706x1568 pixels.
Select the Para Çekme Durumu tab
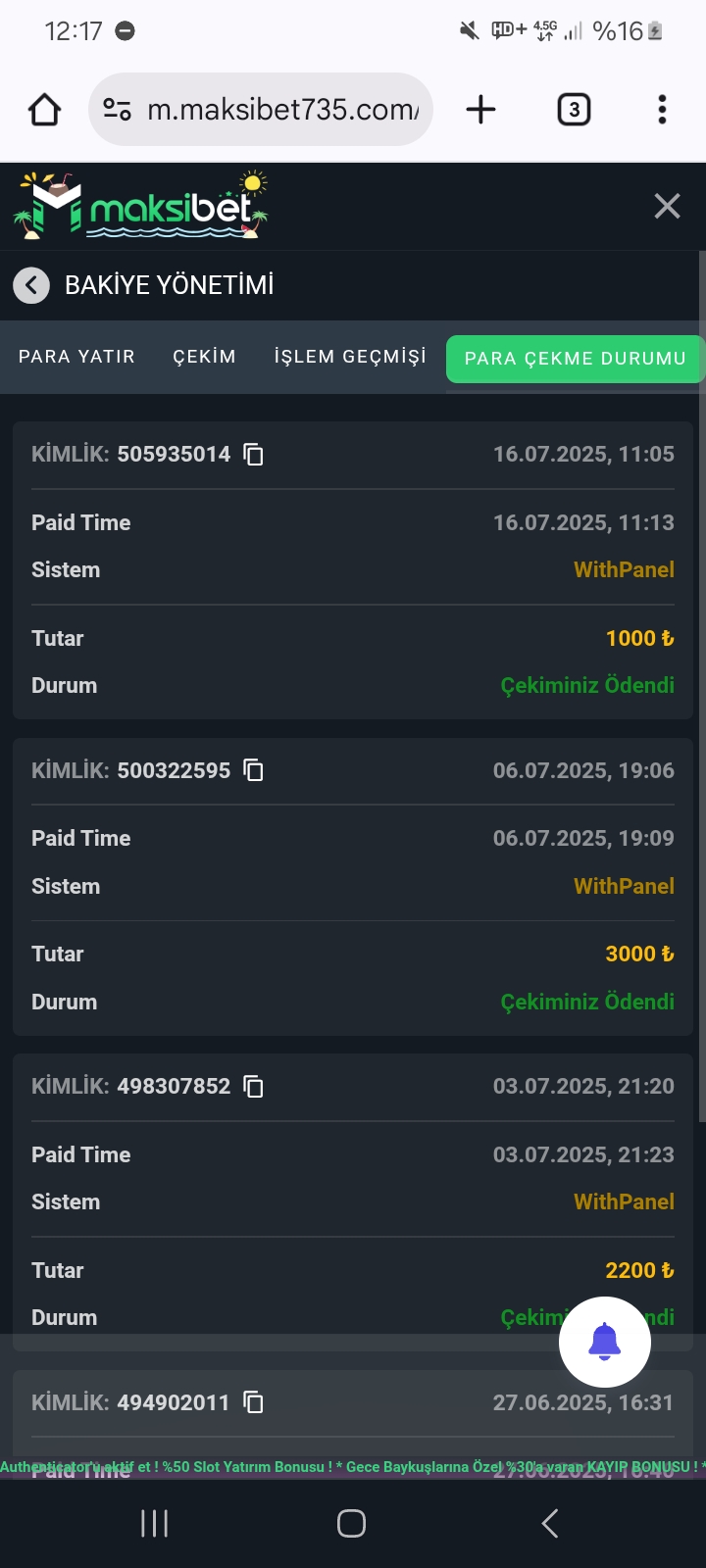pos(575,359)
